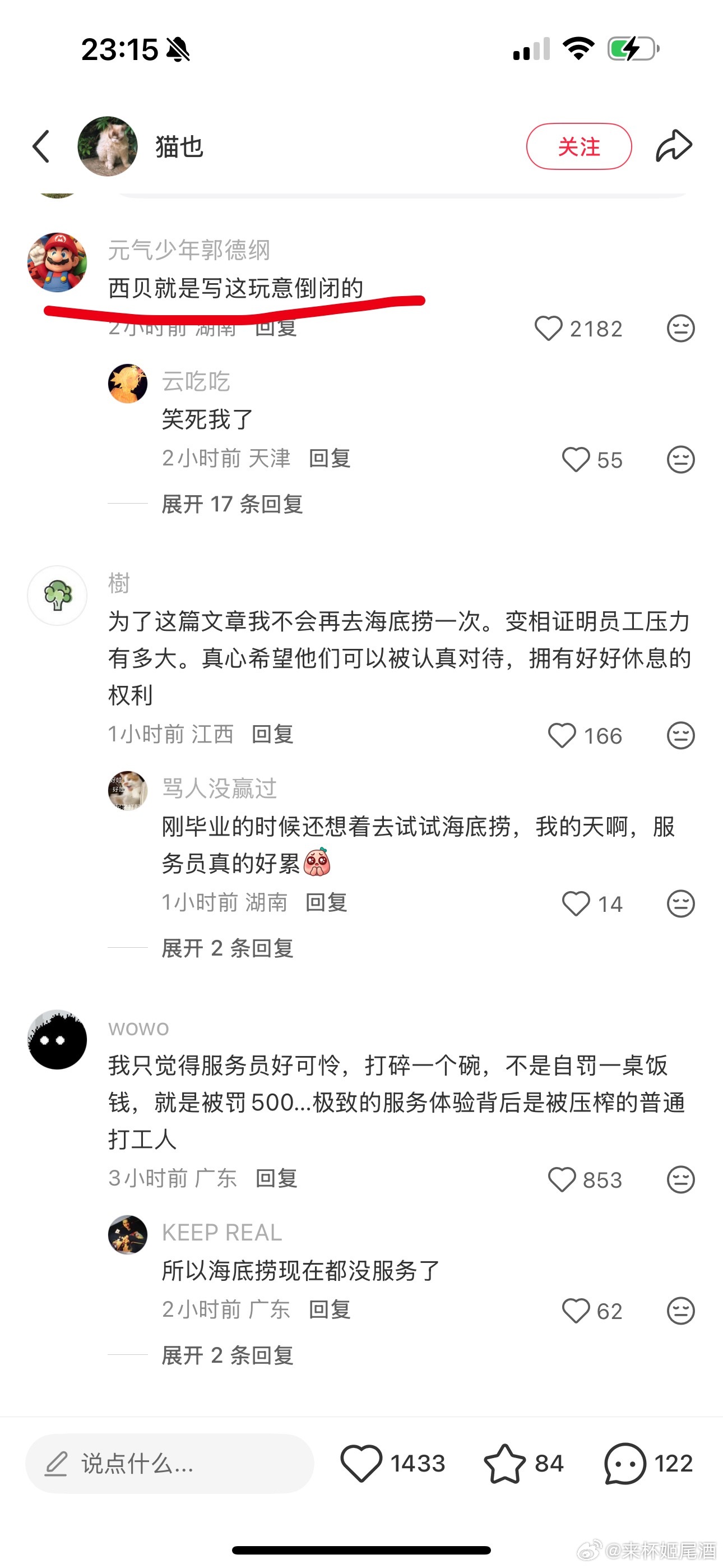Go back using the top-left arrow

[x=41, y=147]
